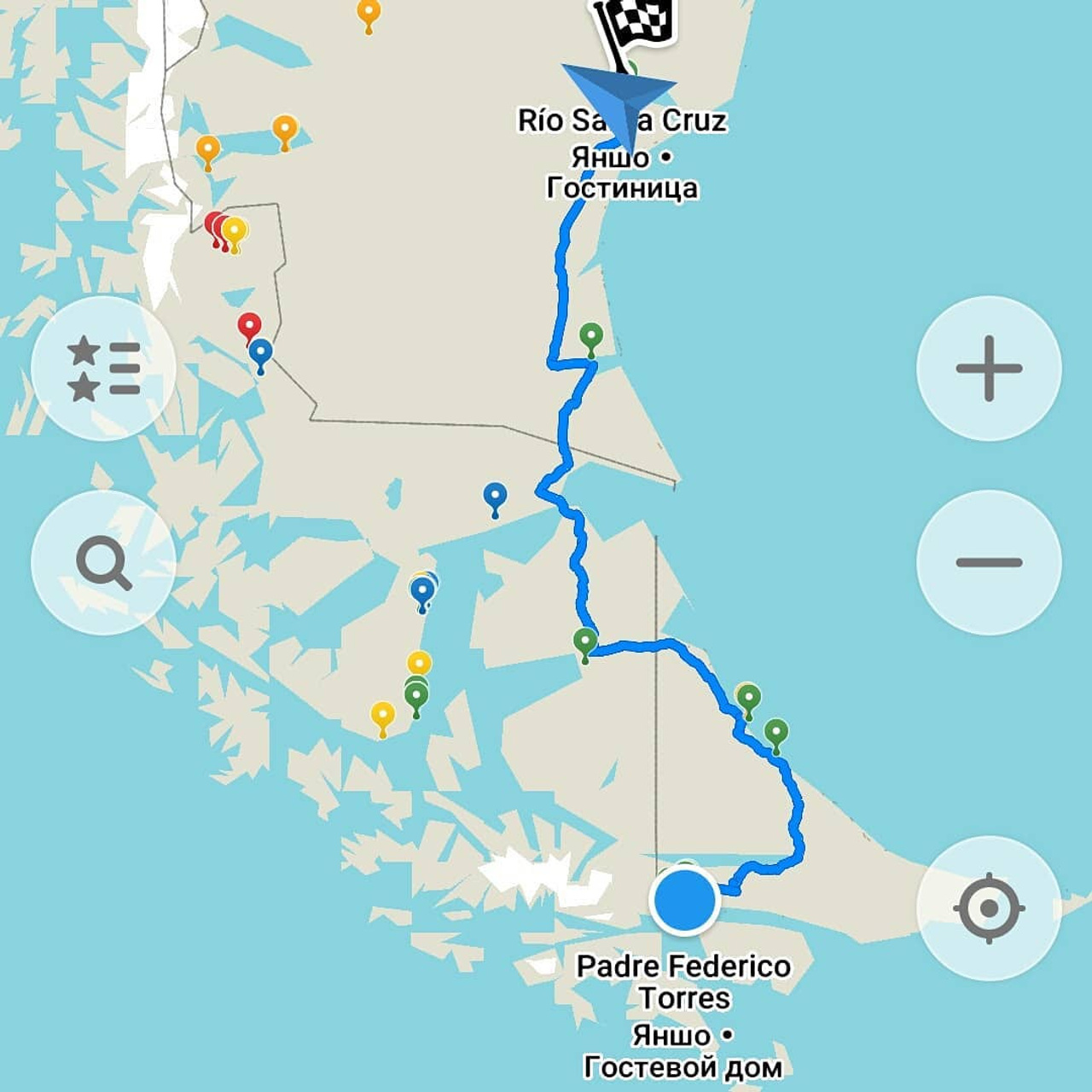Zoom out of the map
This screenshot has width=1092, height=1092.
[x=989, y=563]
